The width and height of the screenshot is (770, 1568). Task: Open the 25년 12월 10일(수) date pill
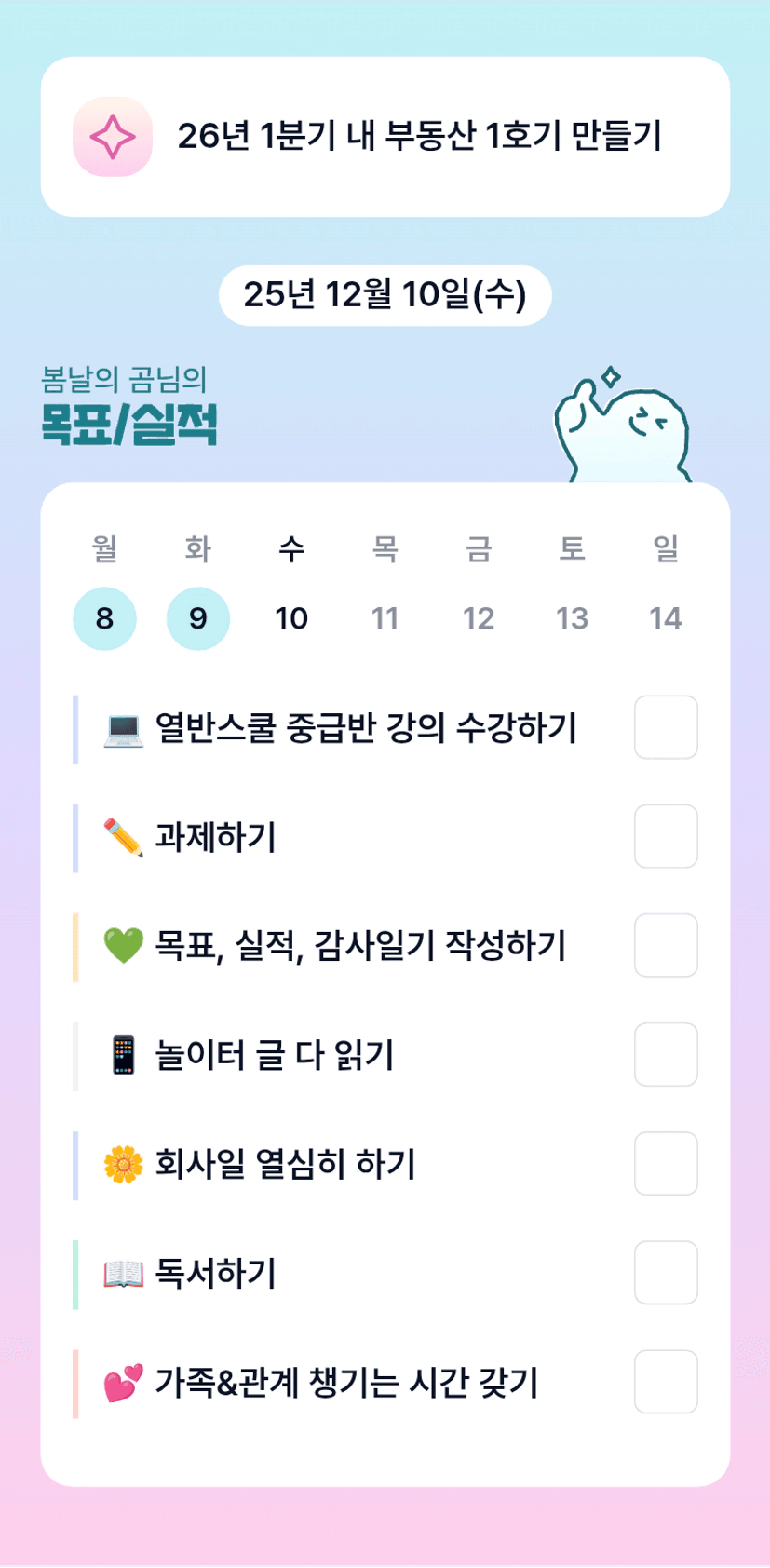[385, 295]
